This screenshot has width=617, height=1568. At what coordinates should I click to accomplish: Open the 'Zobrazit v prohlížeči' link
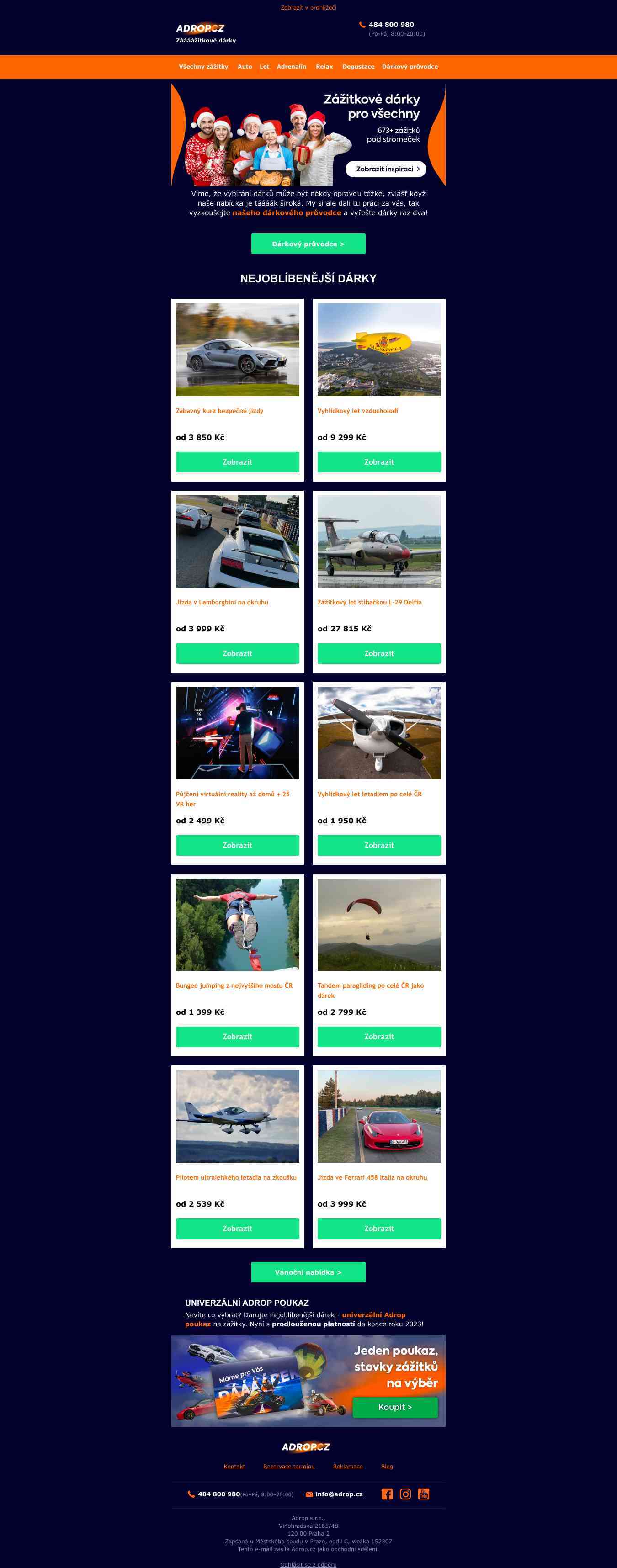[308, 8]
